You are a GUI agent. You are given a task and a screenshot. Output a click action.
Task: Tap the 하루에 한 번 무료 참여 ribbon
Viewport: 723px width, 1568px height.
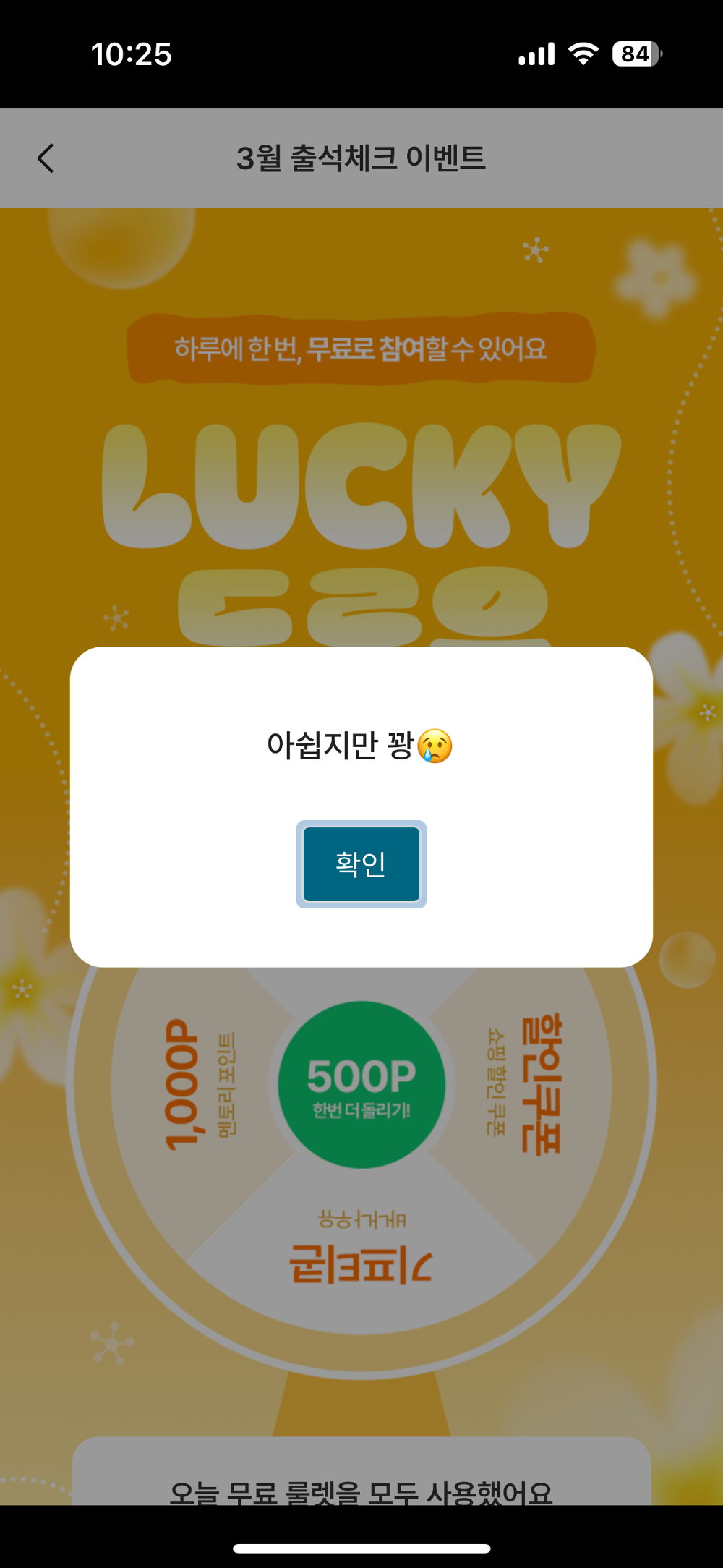361,349
